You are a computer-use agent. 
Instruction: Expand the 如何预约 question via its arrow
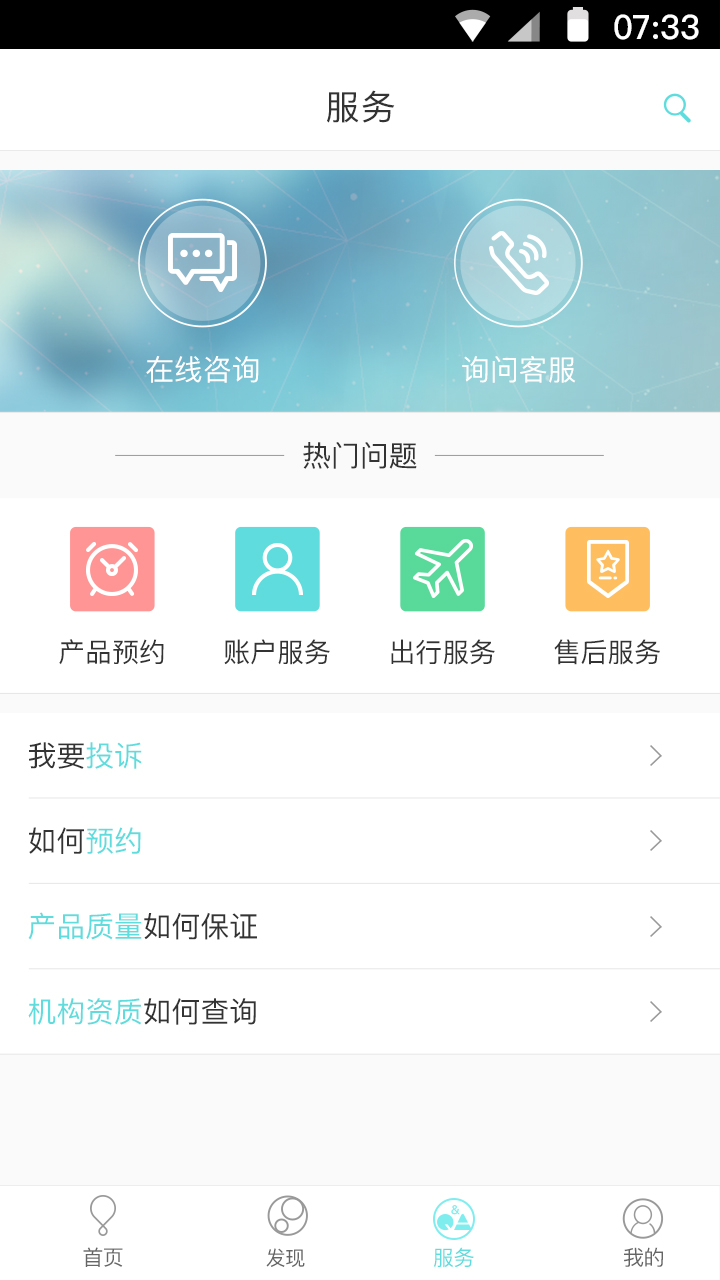[654, 841]
